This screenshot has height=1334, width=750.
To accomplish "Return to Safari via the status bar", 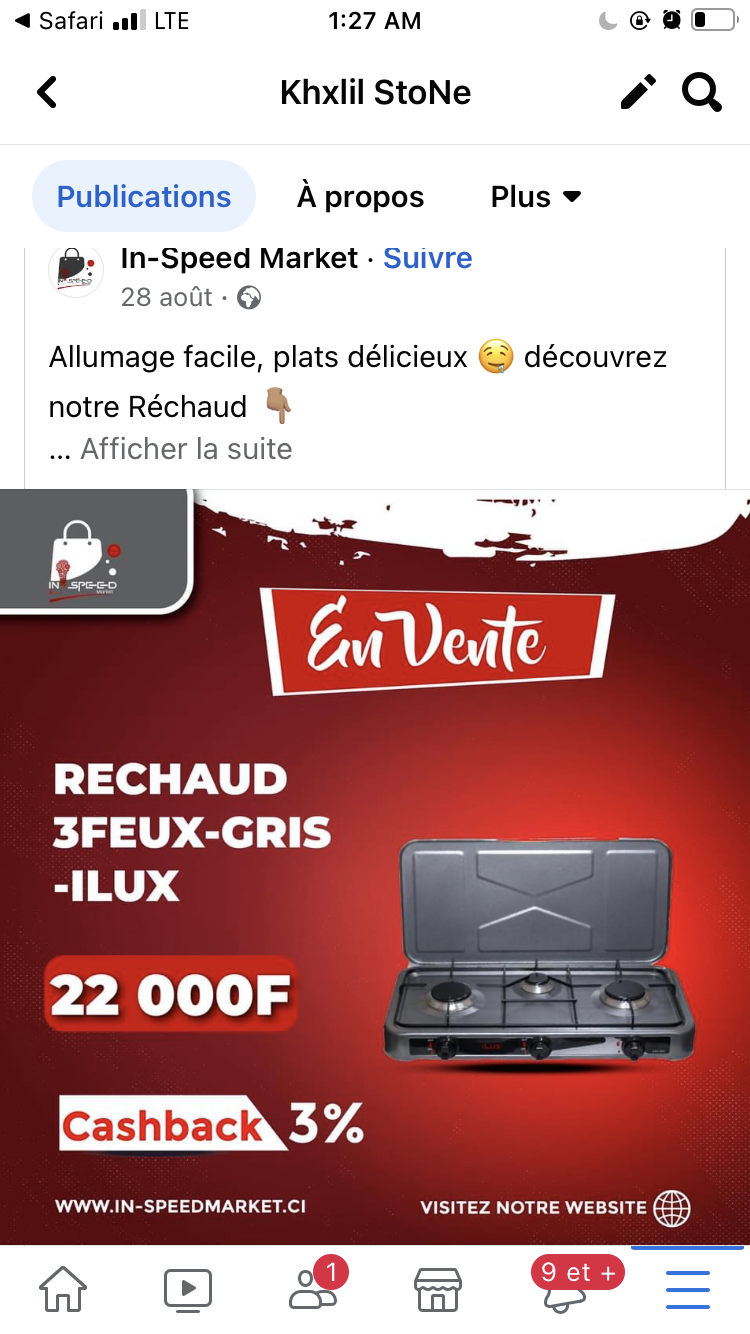I will coord(59,20).
